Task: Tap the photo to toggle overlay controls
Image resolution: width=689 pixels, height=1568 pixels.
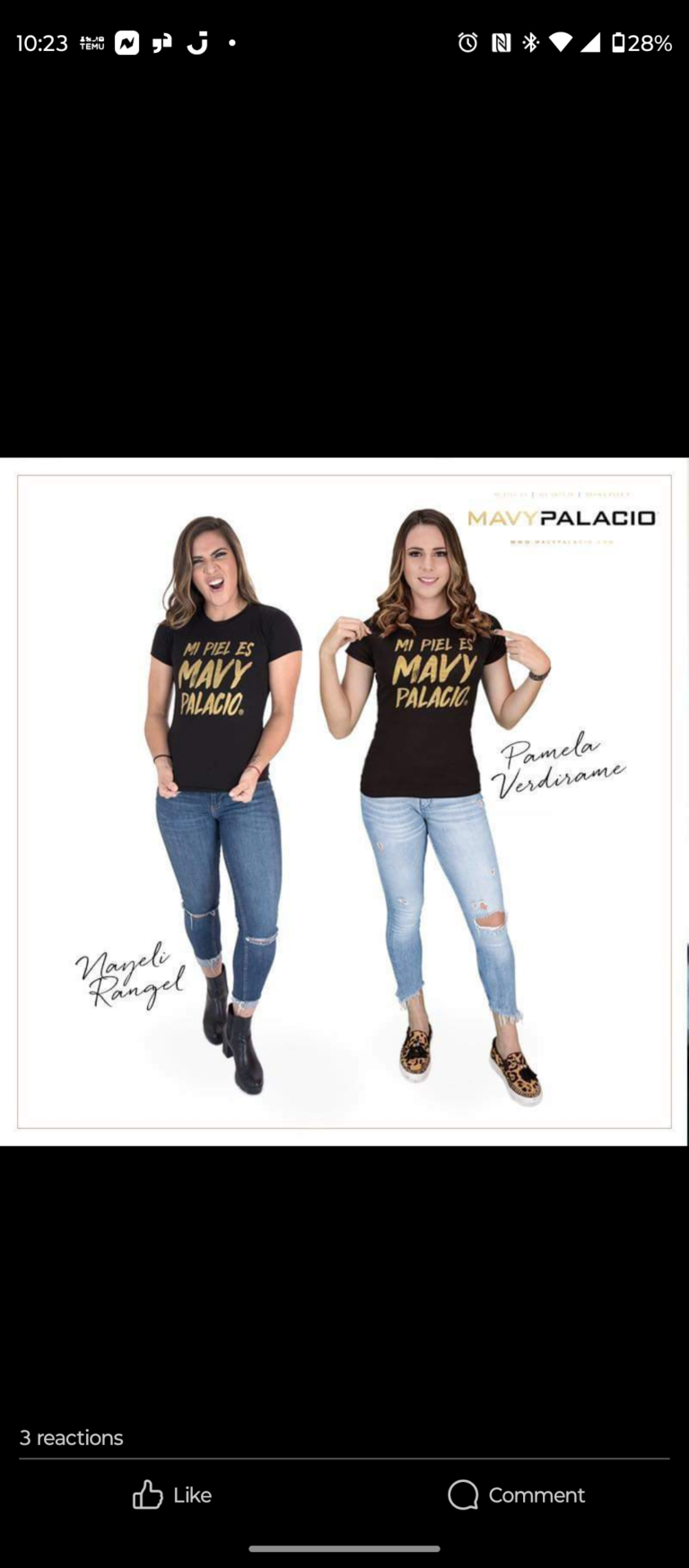Action: click(344, 801)
